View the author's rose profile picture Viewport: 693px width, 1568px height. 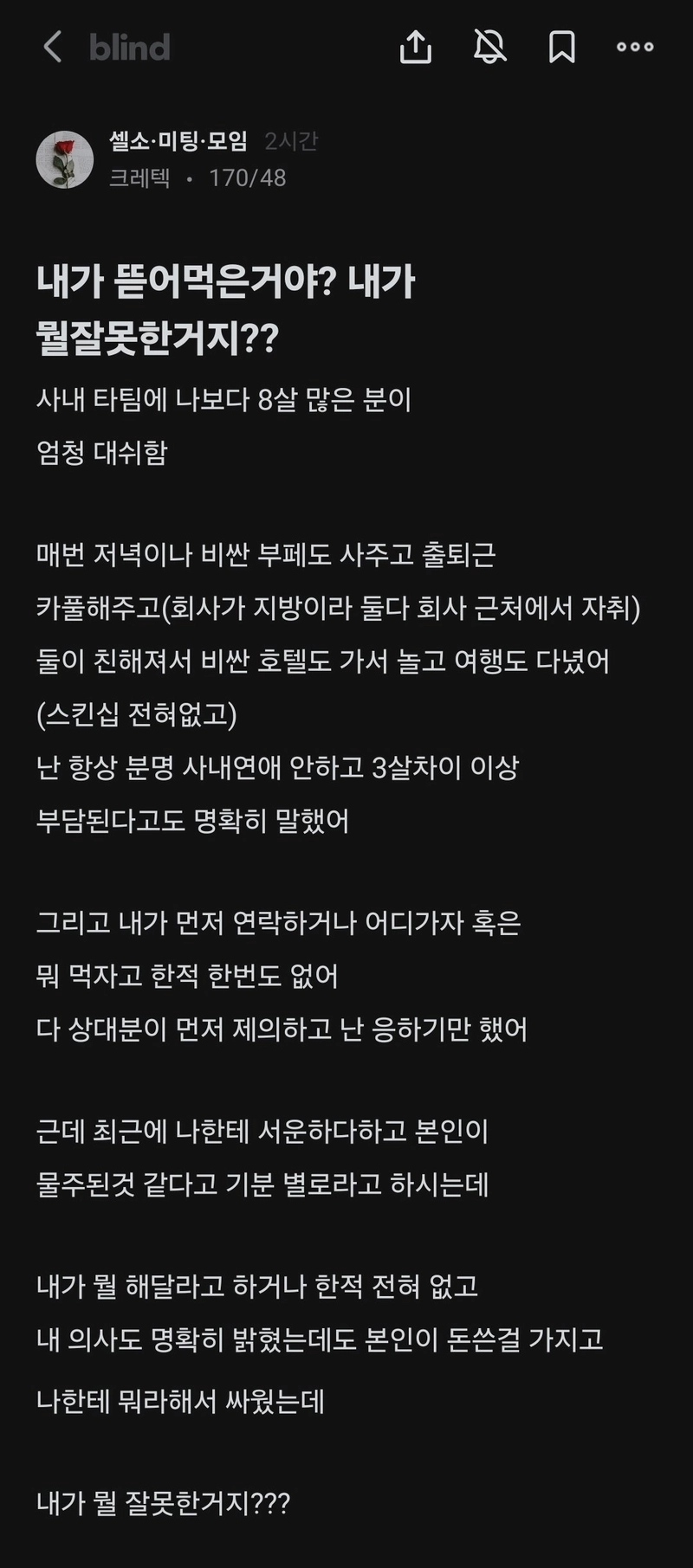[x=65, y=159]
